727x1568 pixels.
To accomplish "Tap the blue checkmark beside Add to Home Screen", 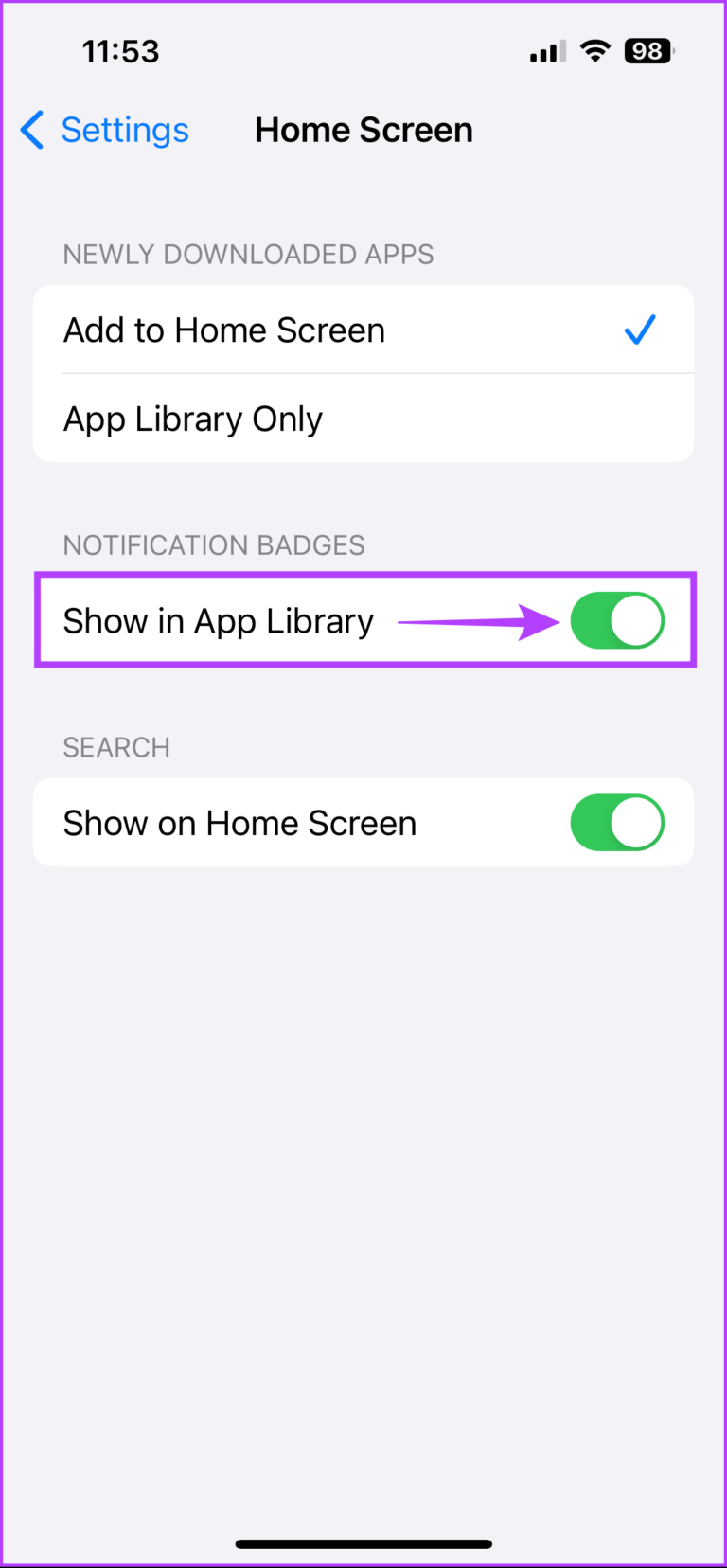I will (x=640, y=330).
